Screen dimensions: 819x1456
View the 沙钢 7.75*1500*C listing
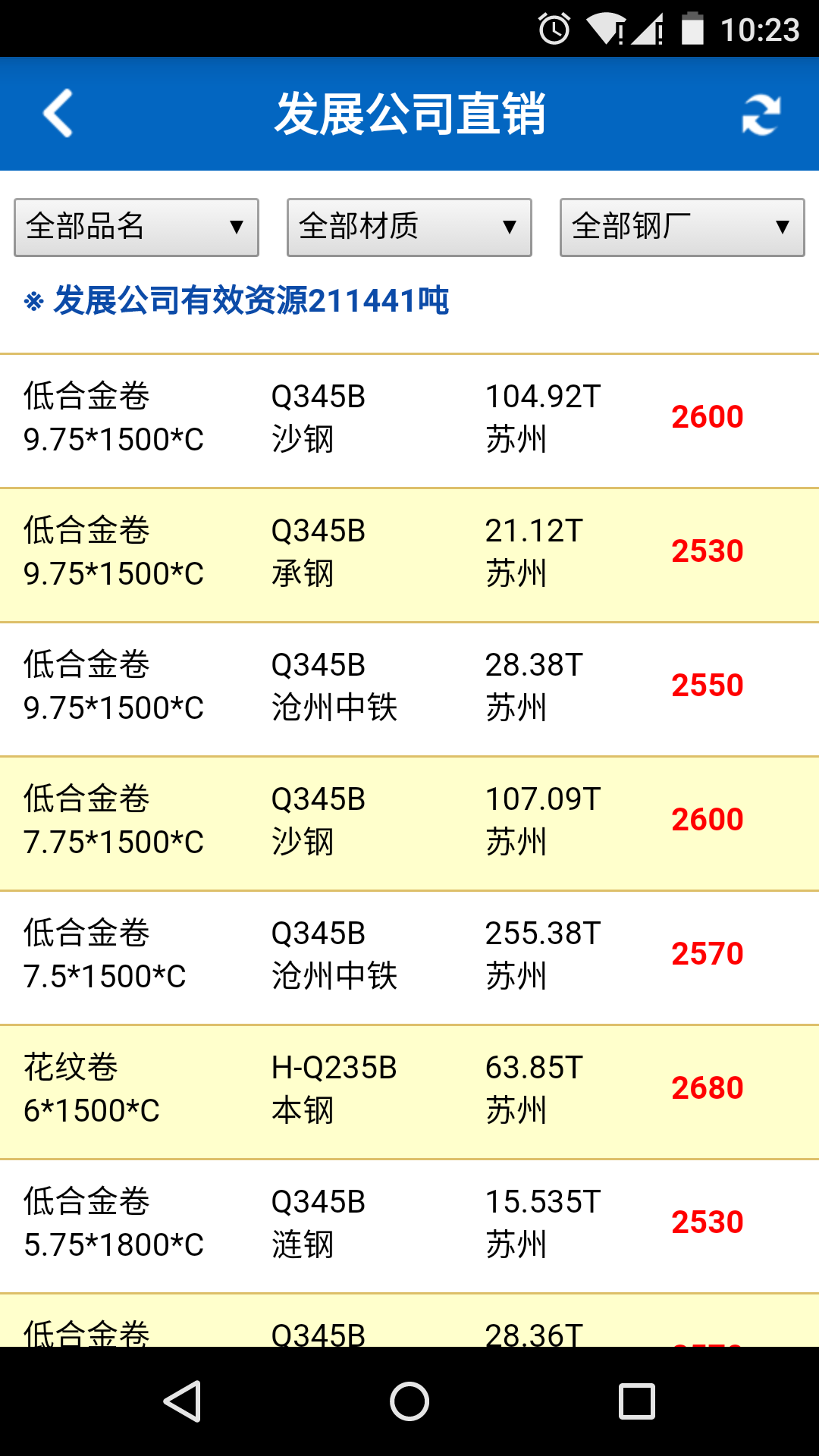coord(409,824)
